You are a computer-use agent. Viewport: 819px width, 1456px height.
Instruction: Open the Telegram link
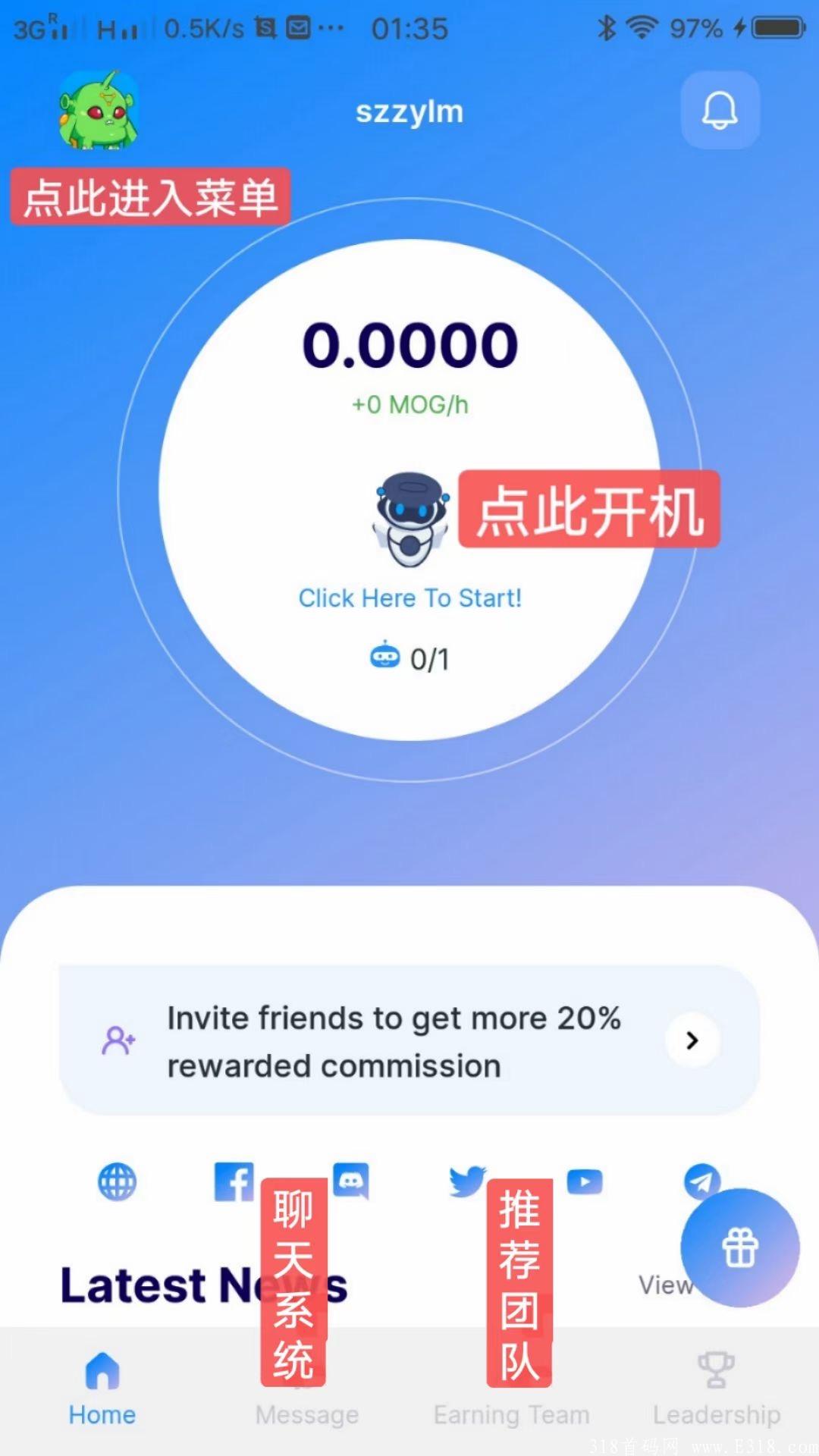[x=701, y=1180]
